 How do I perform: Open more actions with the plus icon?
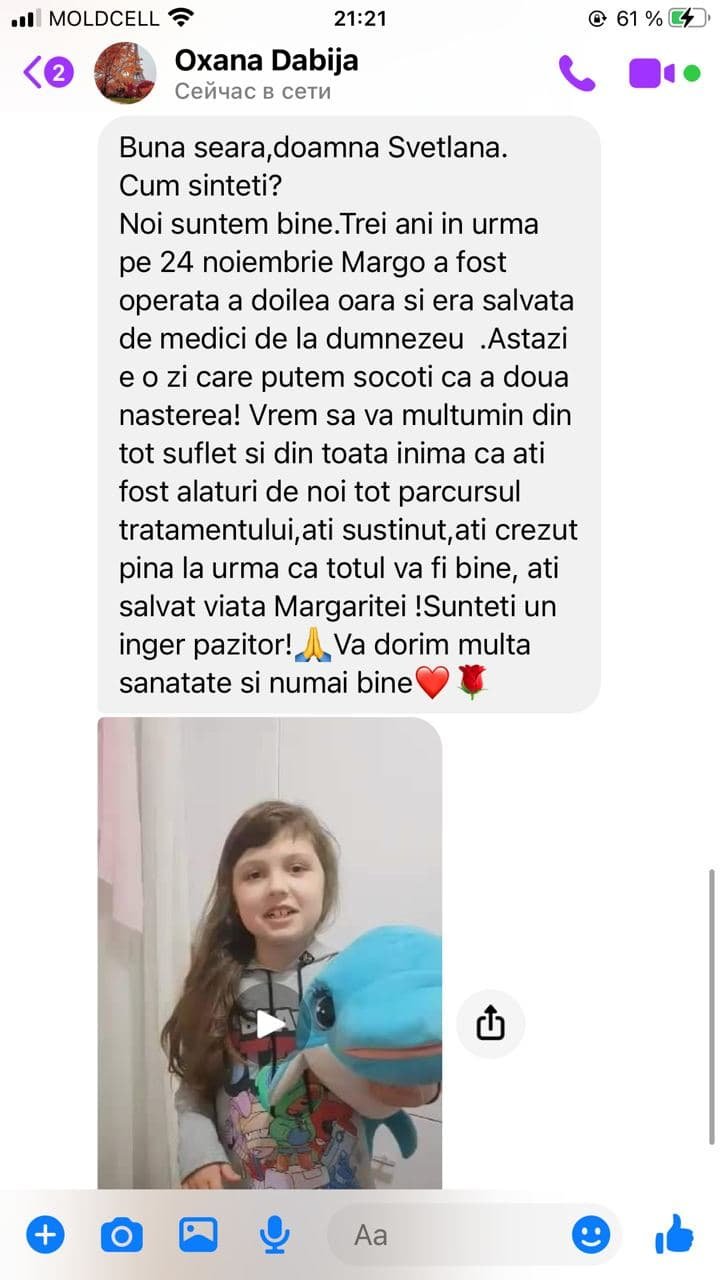pos(45,1235)
